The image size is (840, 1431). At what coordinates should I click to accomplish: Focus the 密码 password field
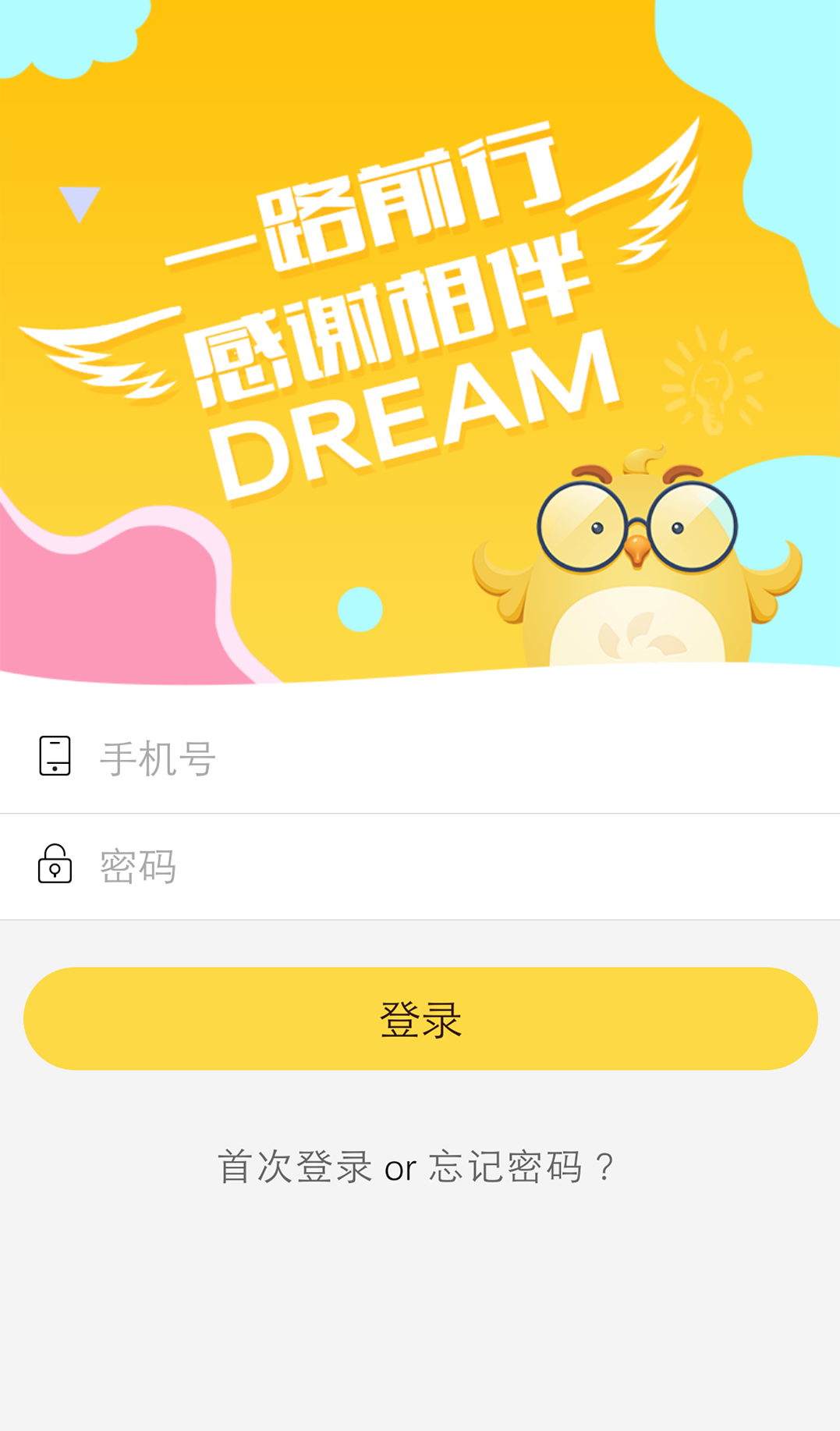pos(420,867)
